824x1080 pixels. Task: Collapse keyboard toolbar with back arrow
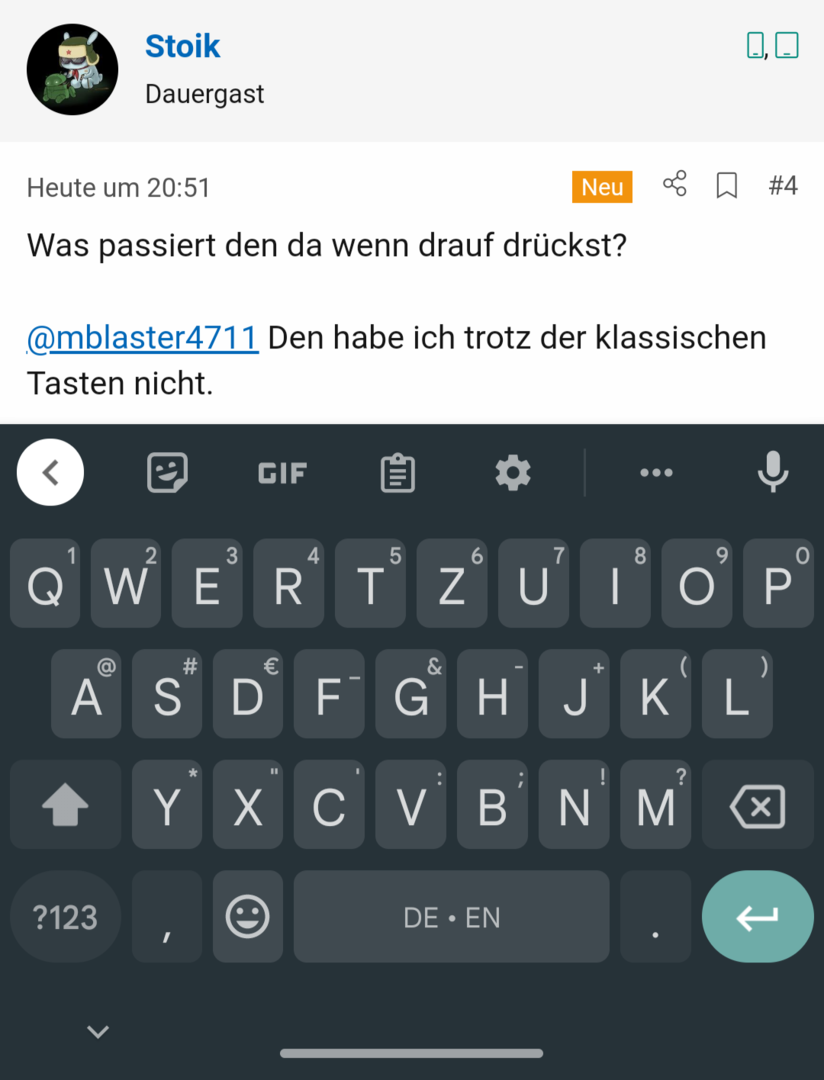click(x=51, y=472)
